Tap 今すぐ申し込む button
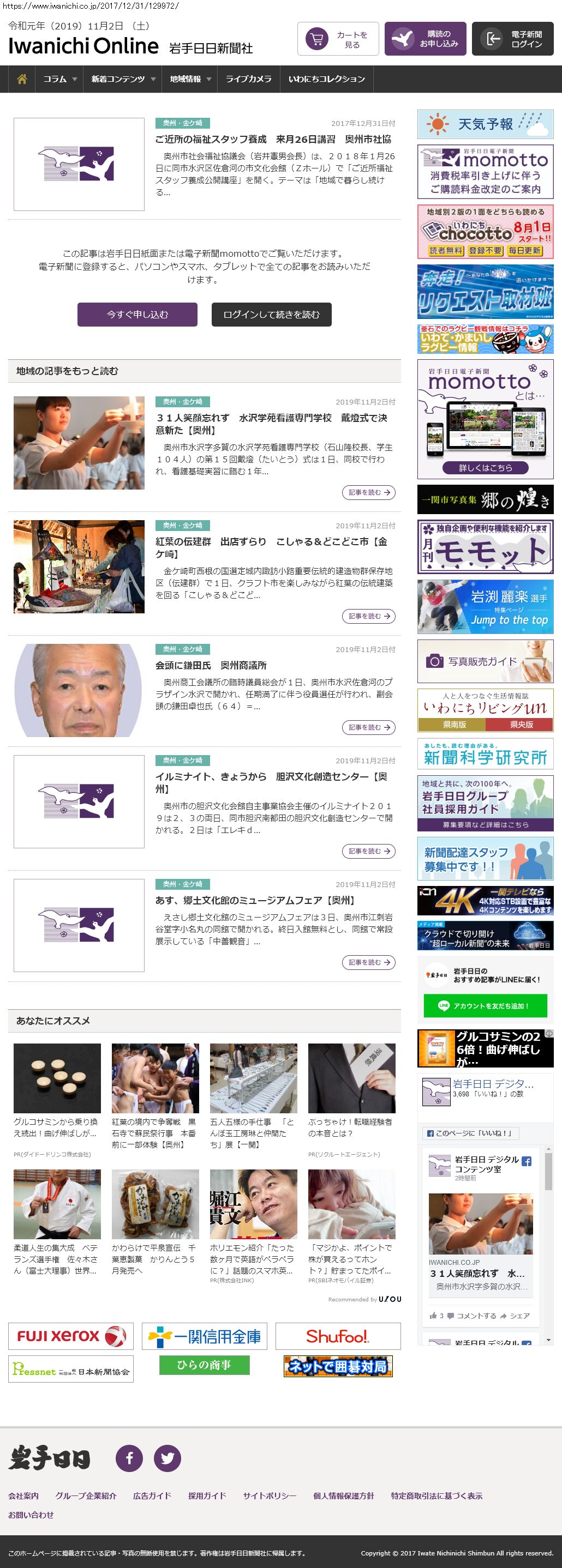The height and width of the screenshot is (1568, 562). [x=137, y=315]
